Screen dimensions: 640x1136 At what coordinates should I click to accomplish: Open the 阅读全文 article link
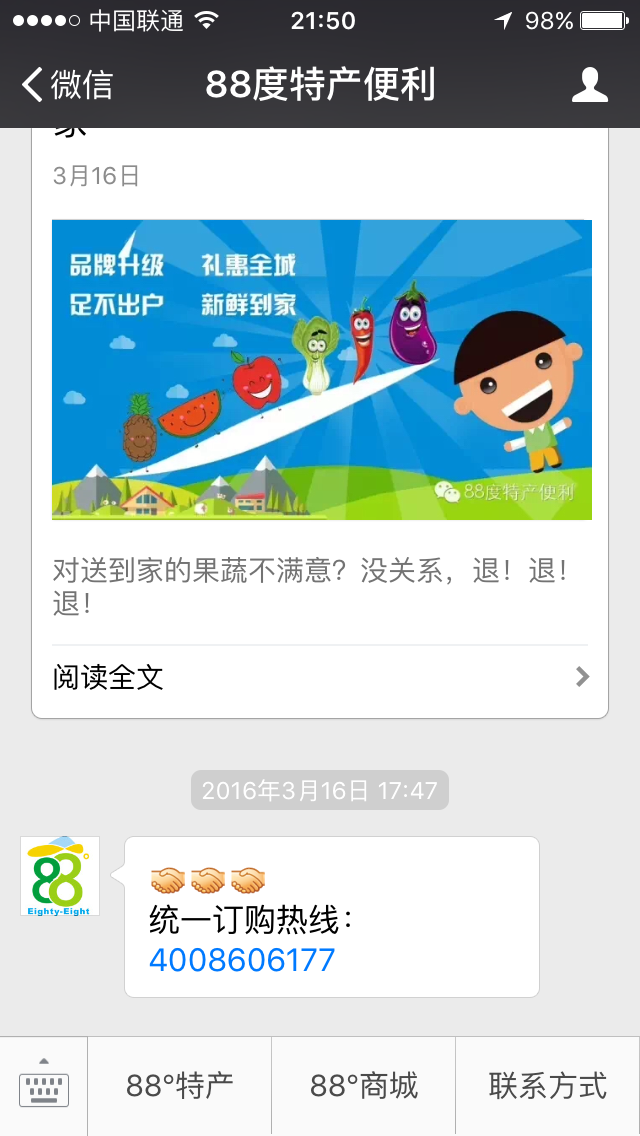[x=320, y=678]
